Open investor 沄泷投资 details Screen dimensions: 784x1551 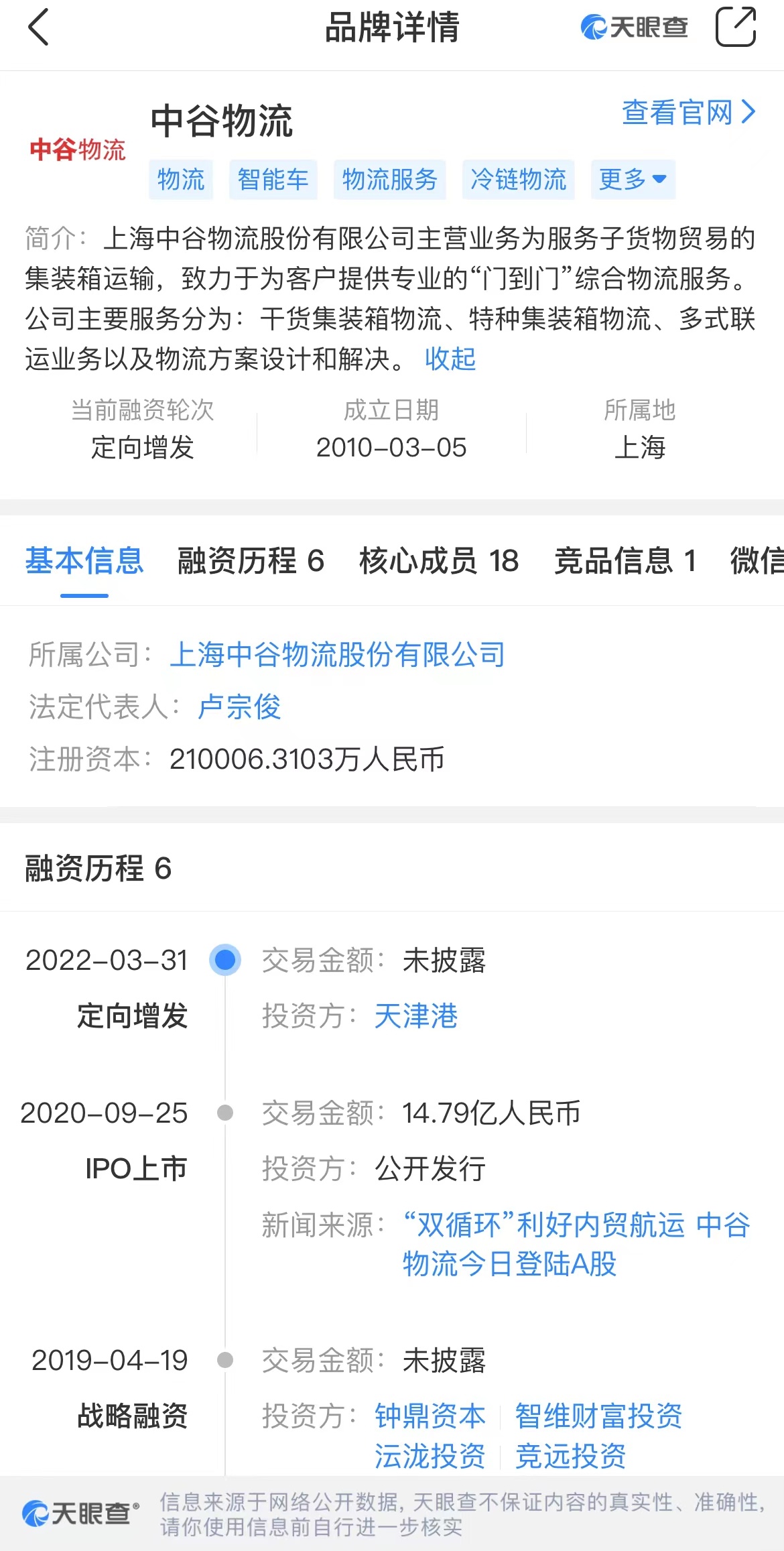430,1456
